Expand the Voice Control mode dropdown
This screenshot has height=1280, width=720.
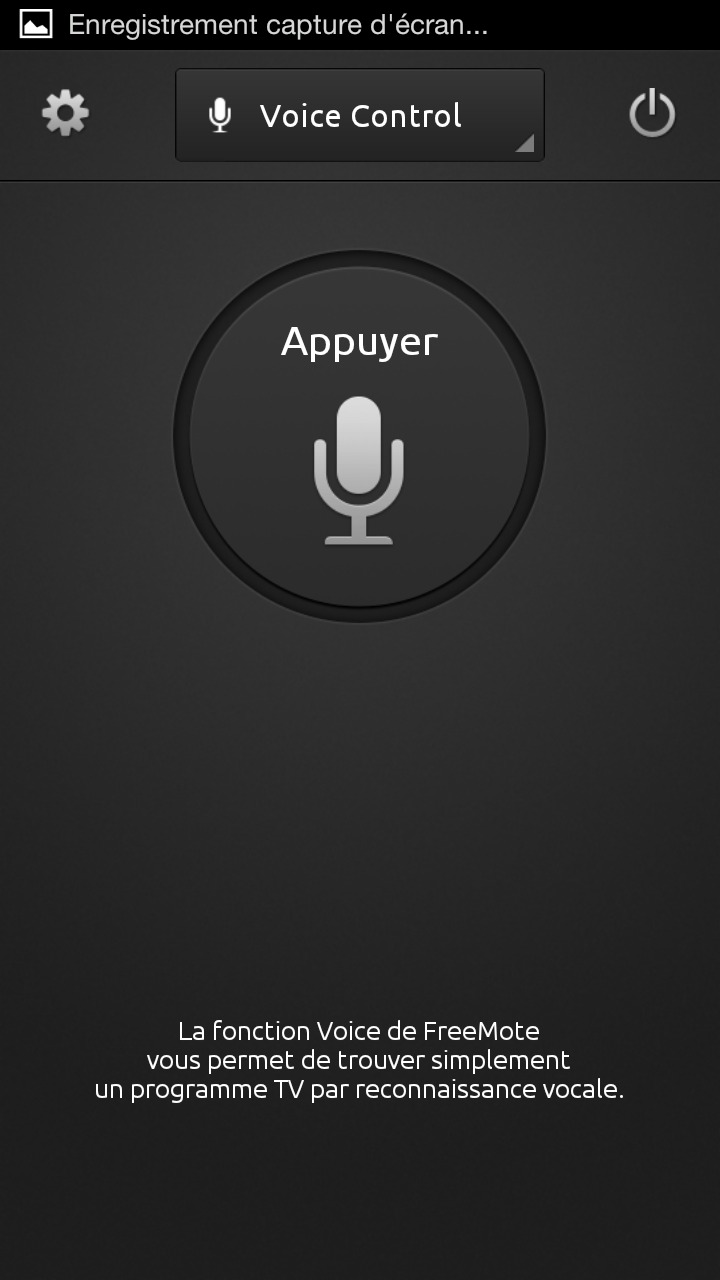pyautogui.click(x=360, y=115)
